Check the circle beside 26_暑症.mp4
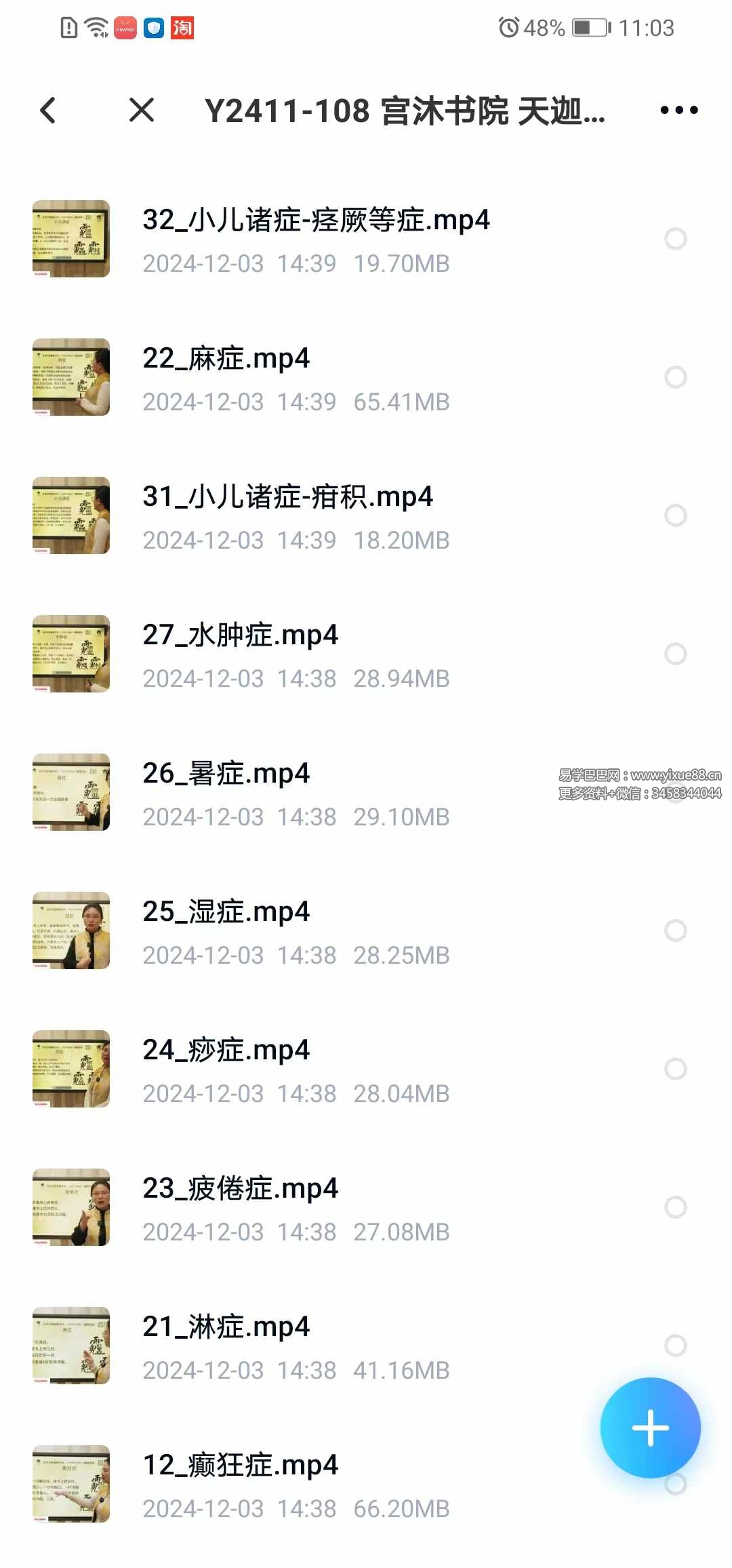Screen dimensions: 732x1568 (676, 792)
